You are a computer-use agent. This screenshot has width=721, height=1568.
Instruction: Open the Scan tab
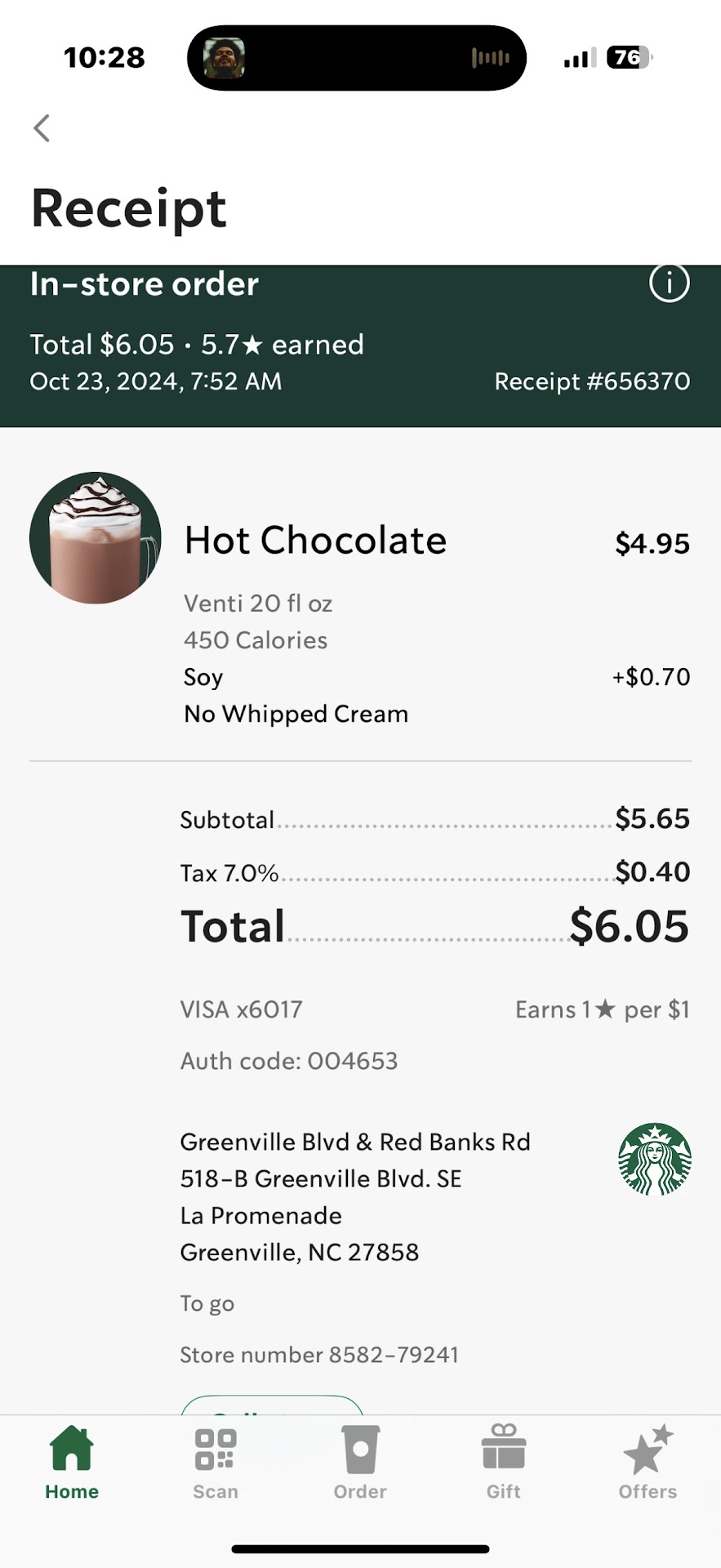point(216,1463)
